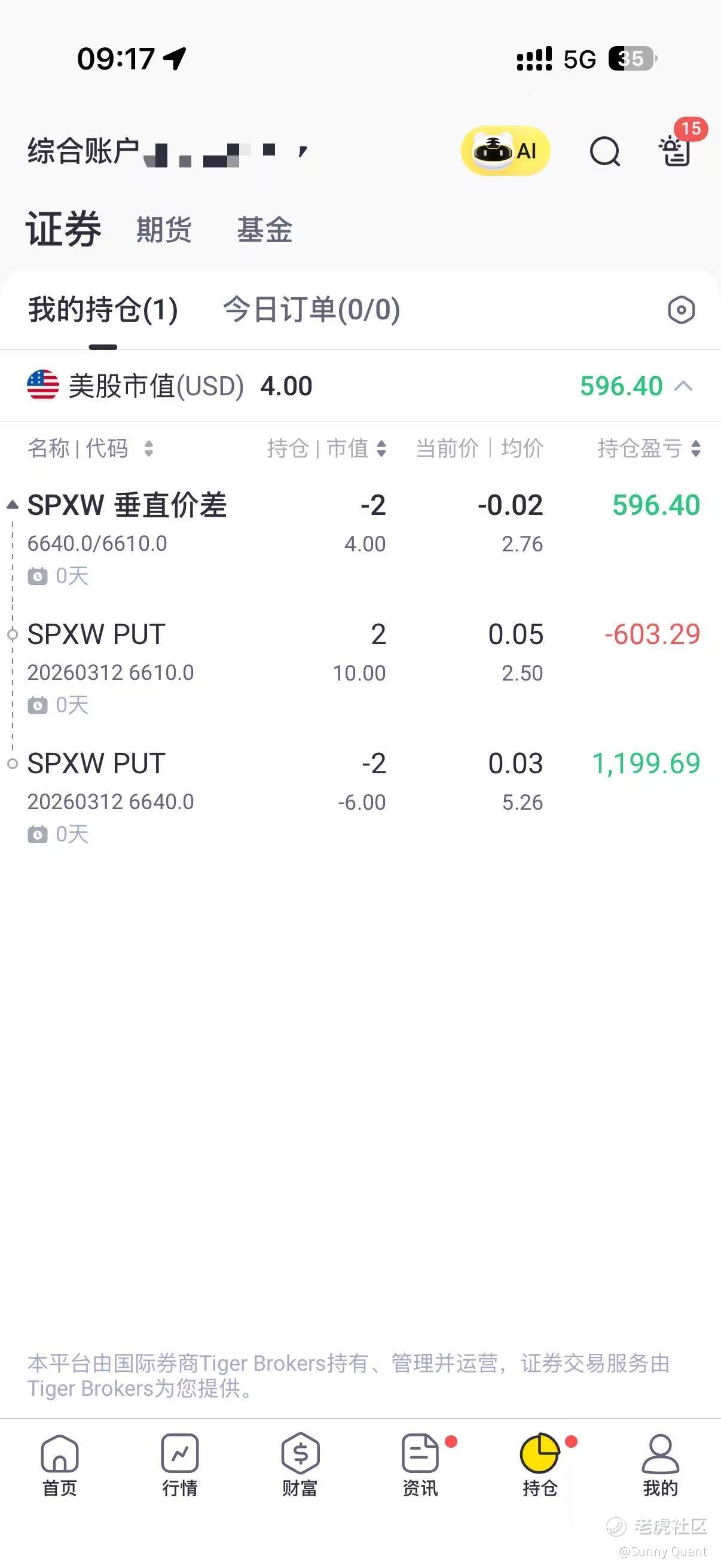Sort by 持仓 | 市值
Viewport: 721px width, 1568px height.
click(x=326, y=449)
